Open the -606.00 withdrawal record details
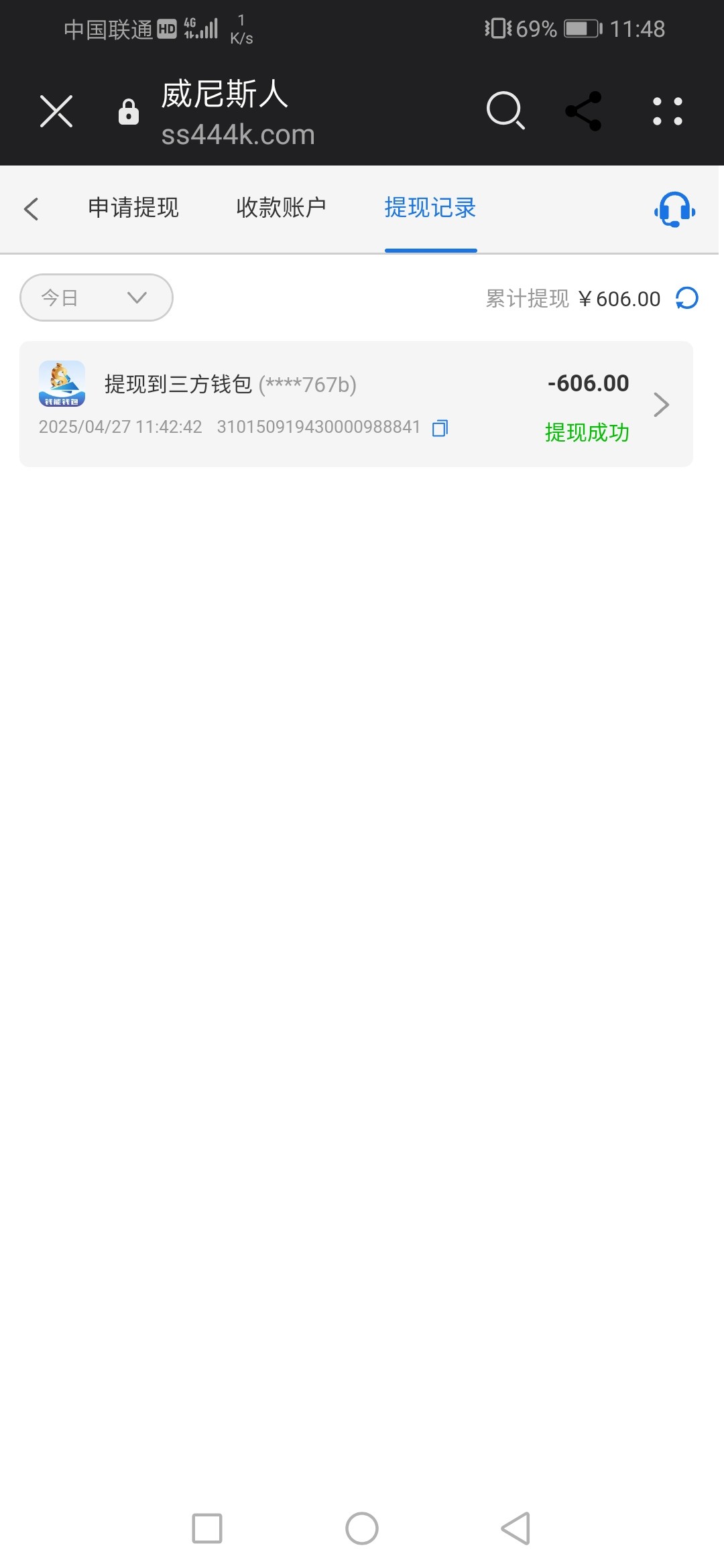The height and width of the screenshot is (1568, 724). pyautogui.click(x=660, y=404)
